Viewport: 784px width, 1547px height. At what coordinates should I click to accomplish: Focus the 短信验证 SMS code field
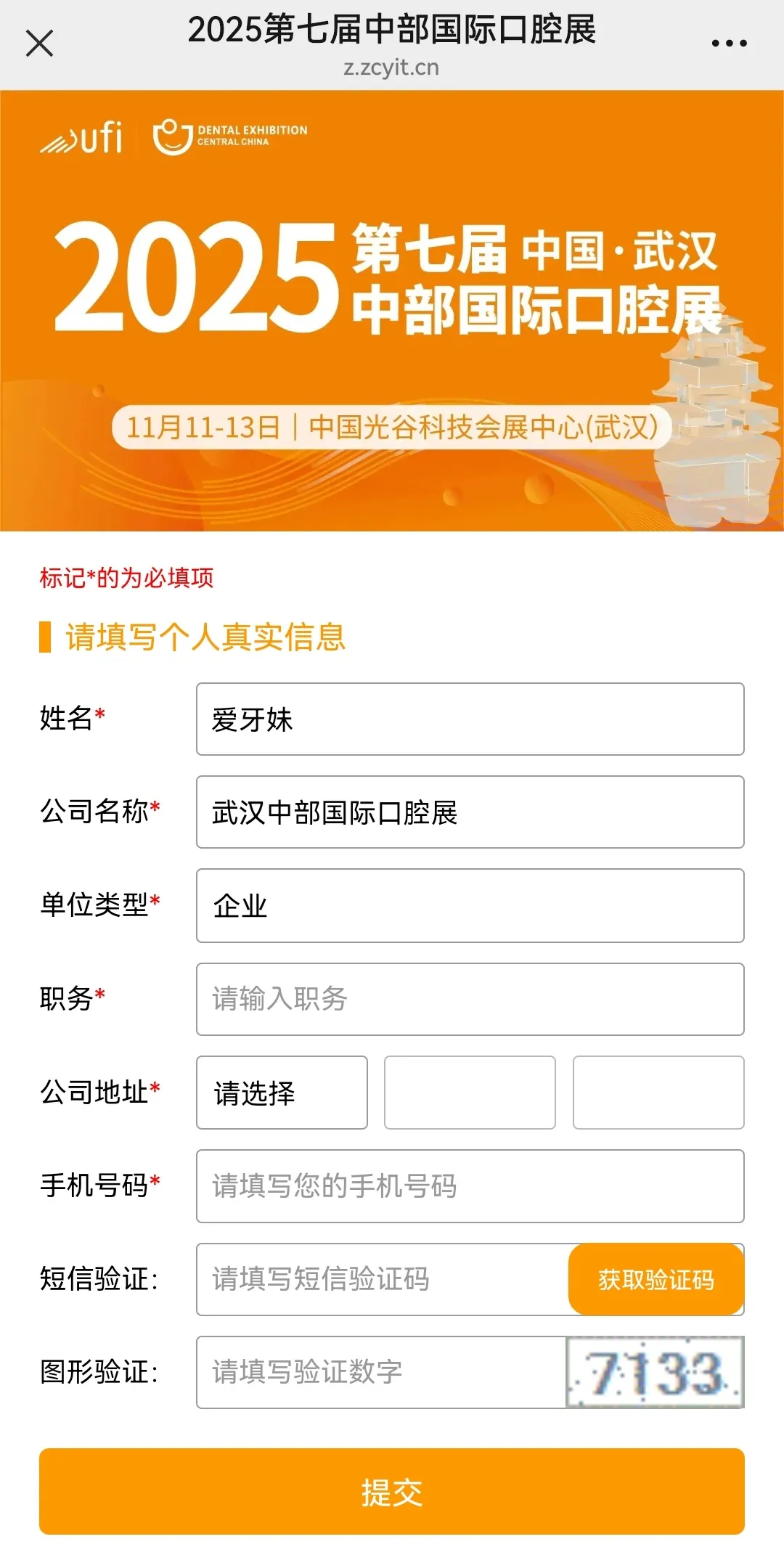[381, 1279]
